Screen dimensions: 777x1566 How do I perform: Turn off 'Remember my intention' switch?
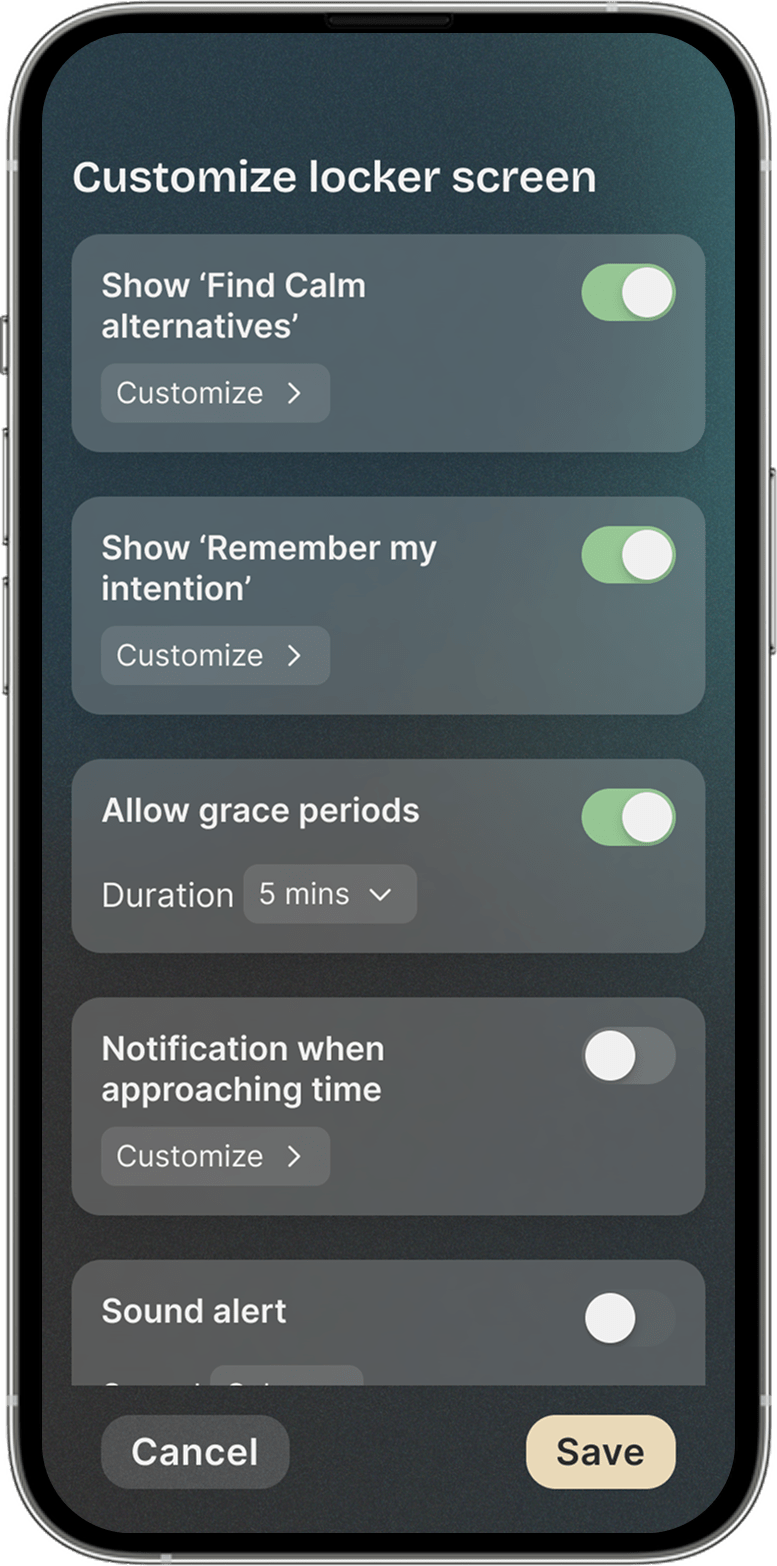(628, 555)
